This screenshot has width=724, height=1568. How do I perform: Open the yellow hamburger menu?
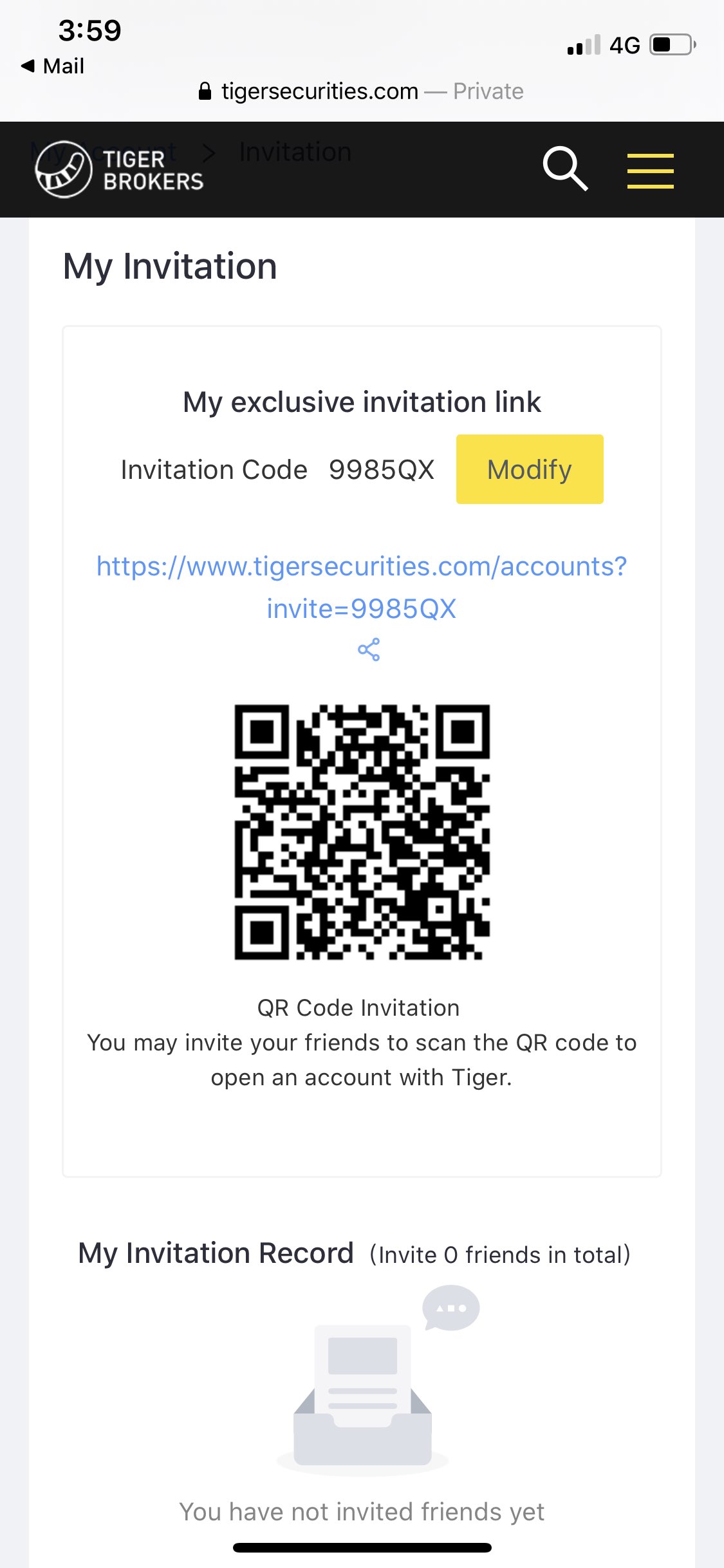pos(650,171)
